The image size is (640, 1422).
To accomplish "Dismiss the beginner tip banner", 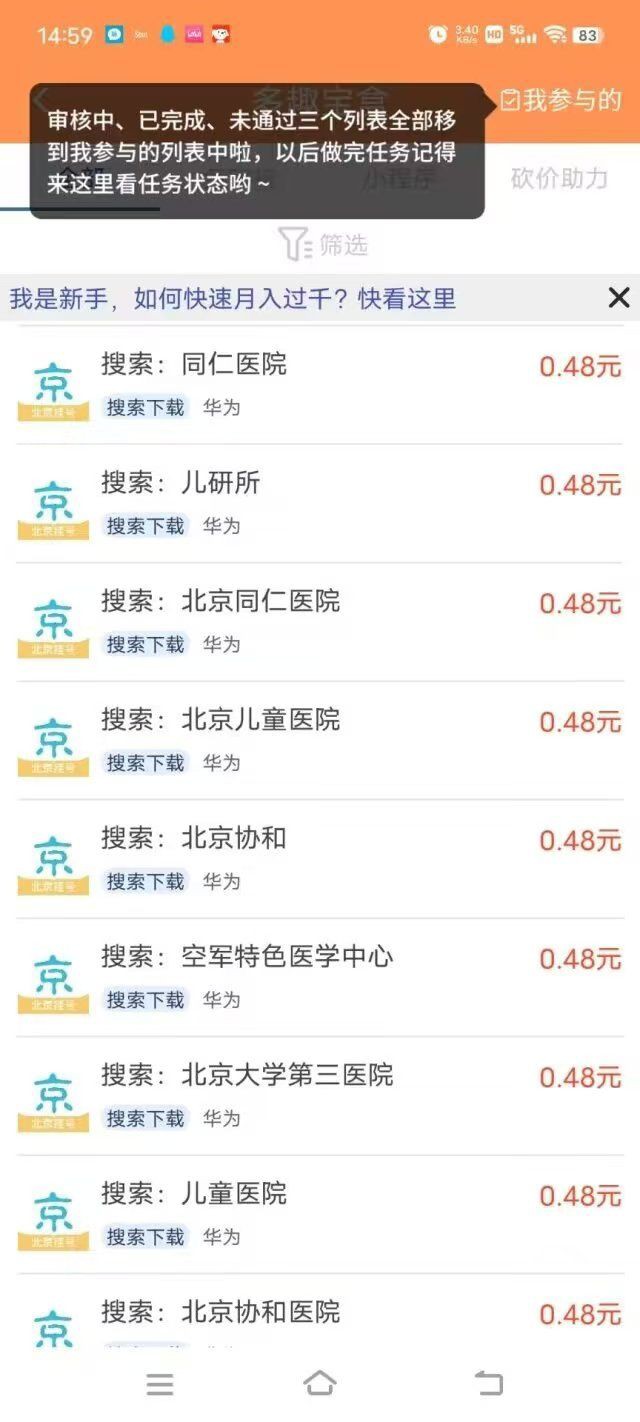I will pos(619,297).
